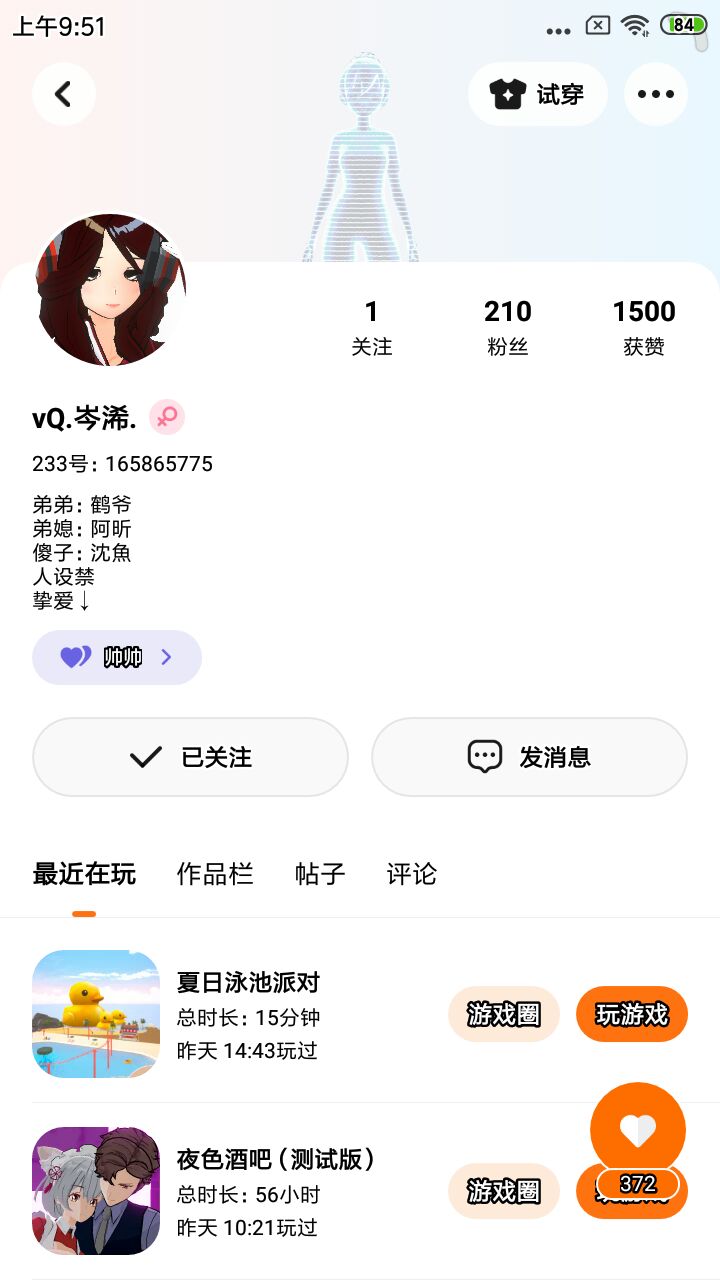Screen dimensions: 720x1280
Task: Switch to the 作品栏 tab
Action: [215, 874]
